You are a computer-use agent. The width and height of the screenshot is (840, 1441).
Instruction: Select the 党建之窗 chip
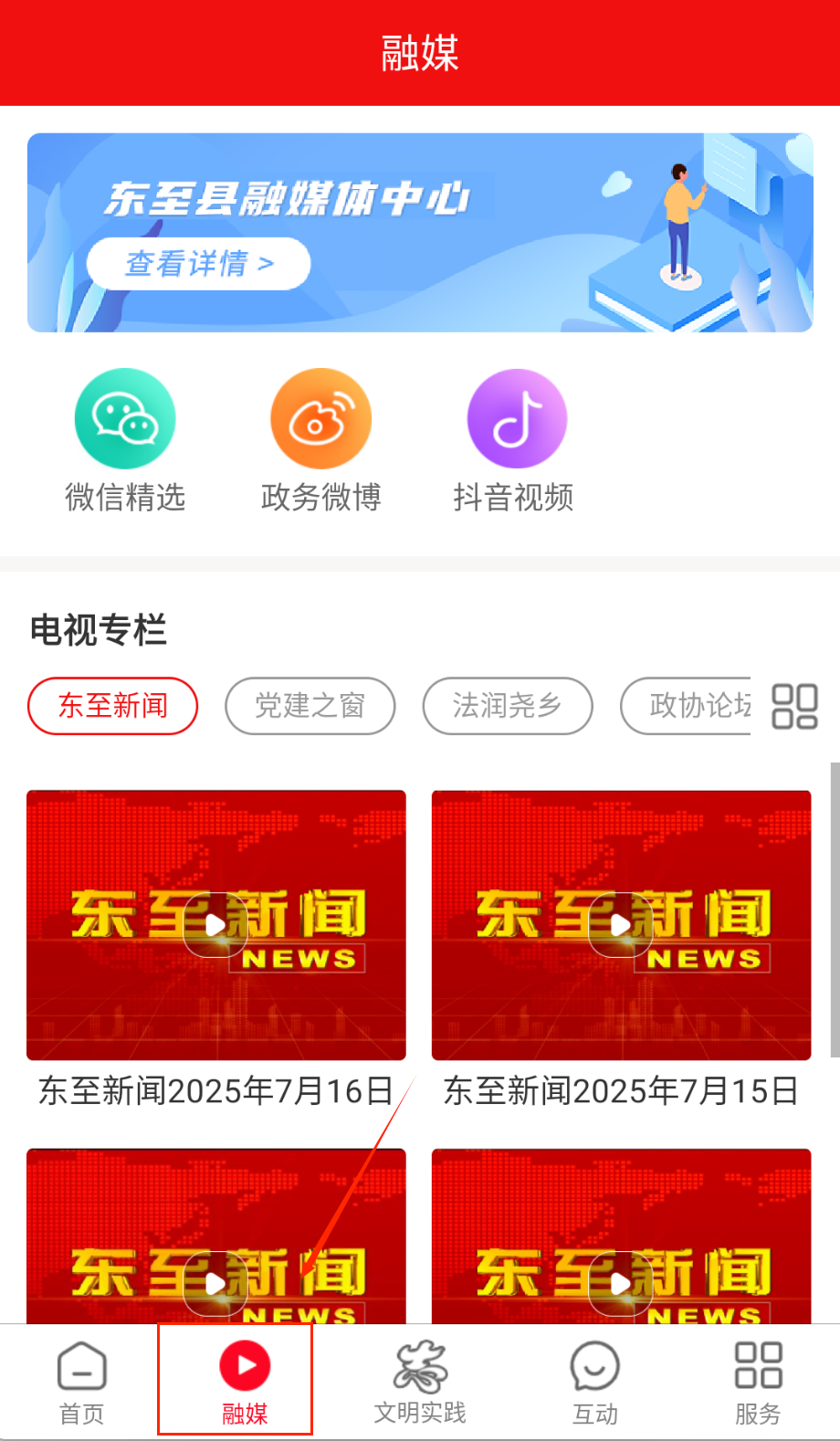(x=310, y=706)
